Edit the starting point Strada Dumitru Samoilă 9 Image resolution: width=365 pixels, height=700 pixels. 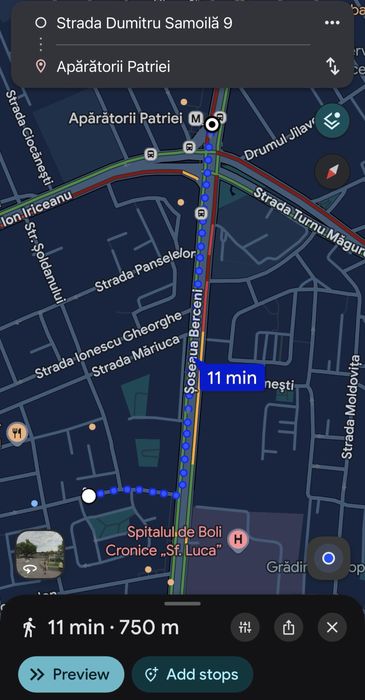(144, 23)
